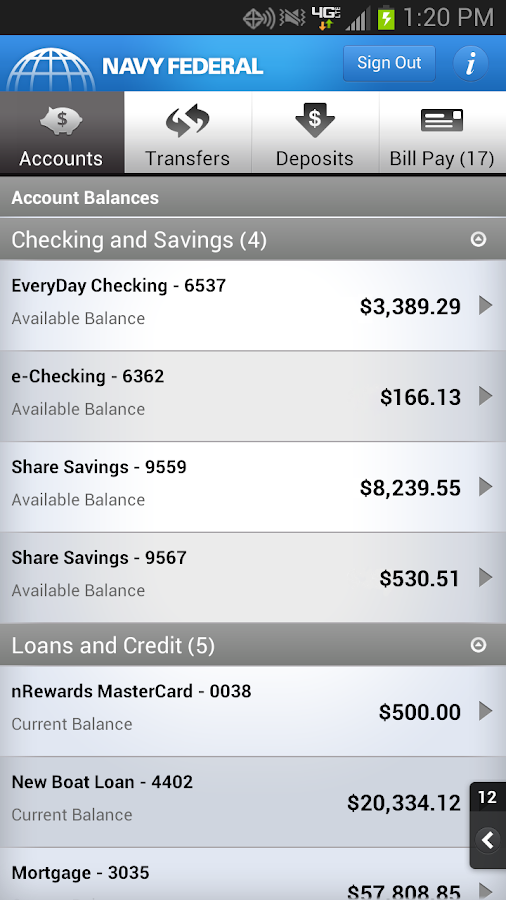Tap the side panel back arrow
The height and width of the screenshot is (900, 506).
click(488, 840)
